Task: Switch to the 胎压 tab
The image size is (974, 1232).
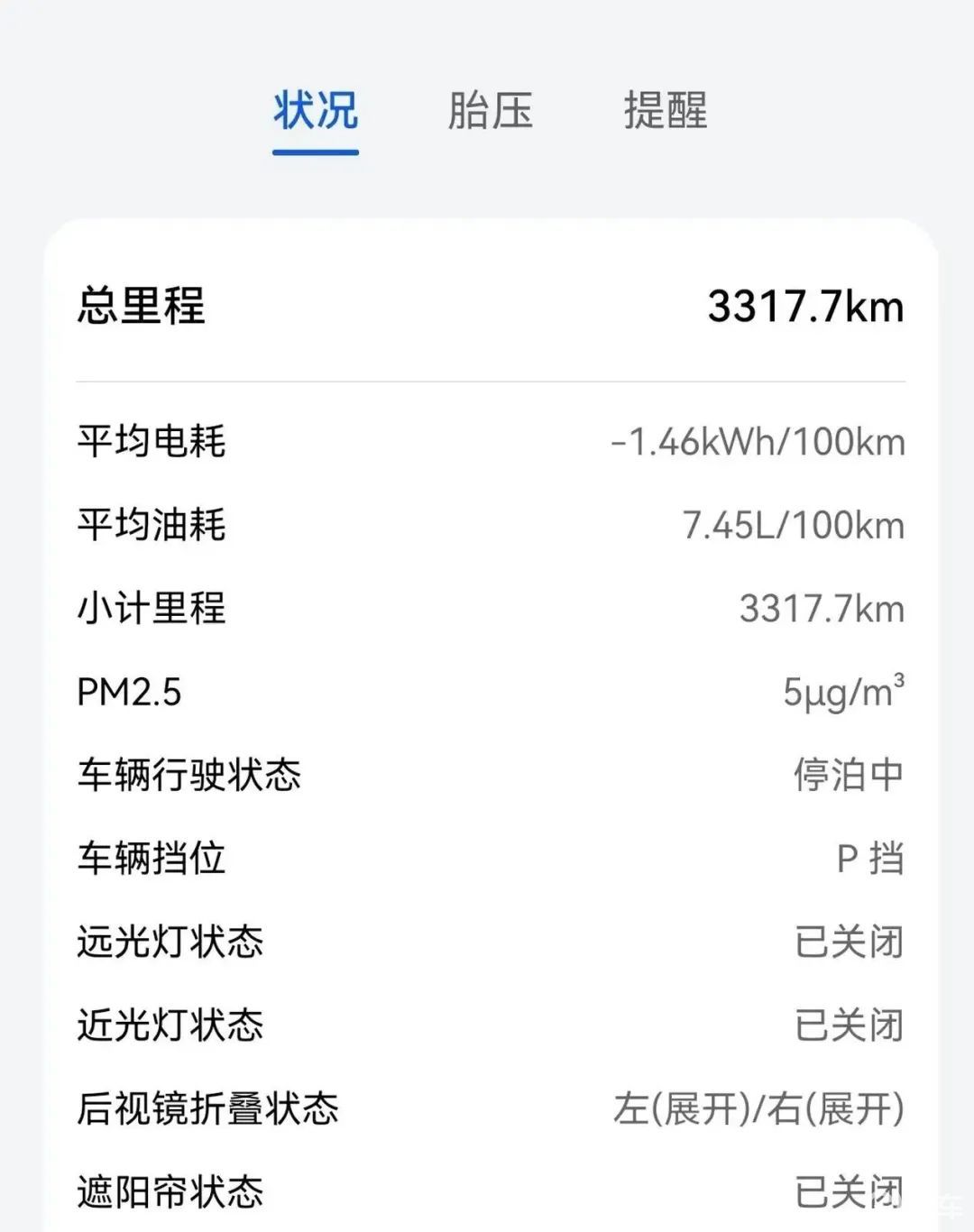Action: click(490, 111)
